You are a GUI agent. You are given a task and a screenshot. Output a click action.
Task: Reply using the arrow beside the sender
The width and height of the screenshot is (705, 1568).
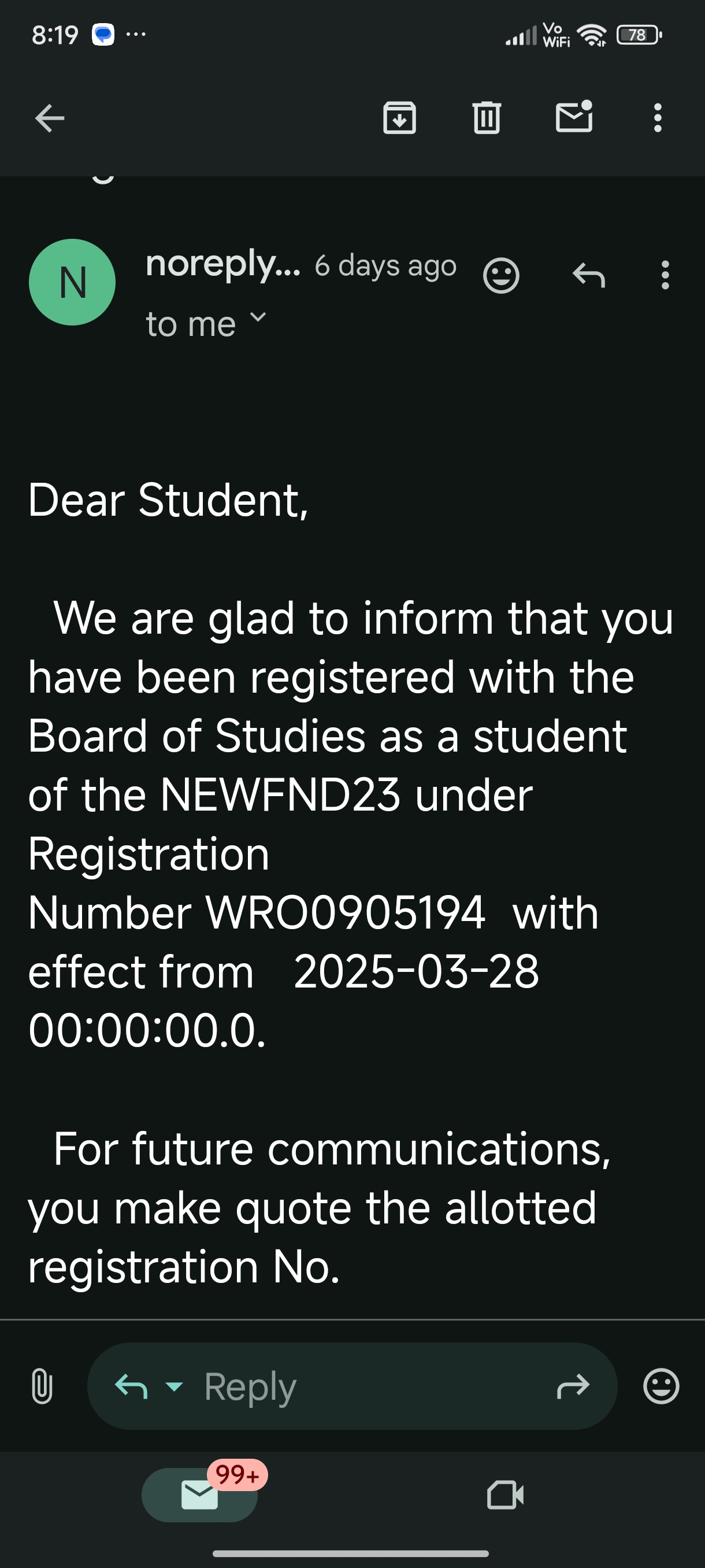[x=588, y=276]
